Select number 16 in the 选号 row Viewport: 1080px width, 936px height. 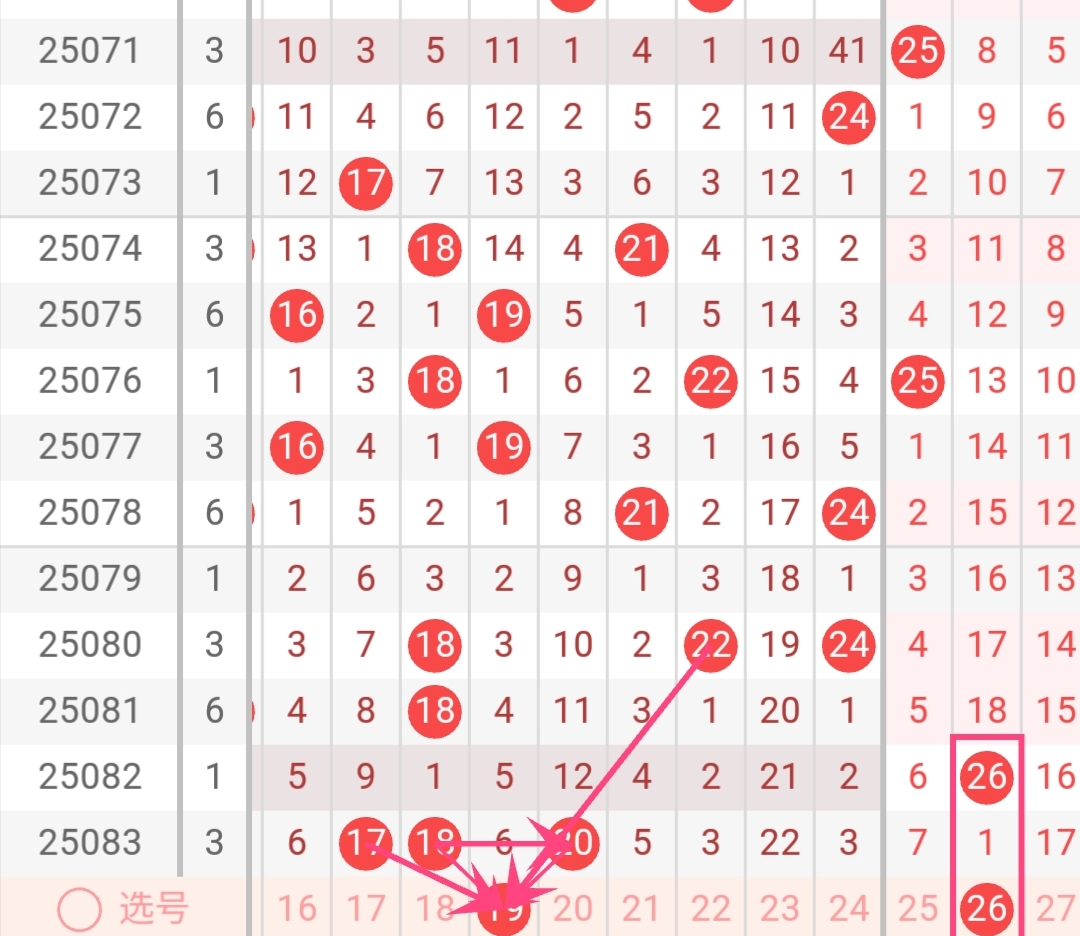click(x=296, y=908)
